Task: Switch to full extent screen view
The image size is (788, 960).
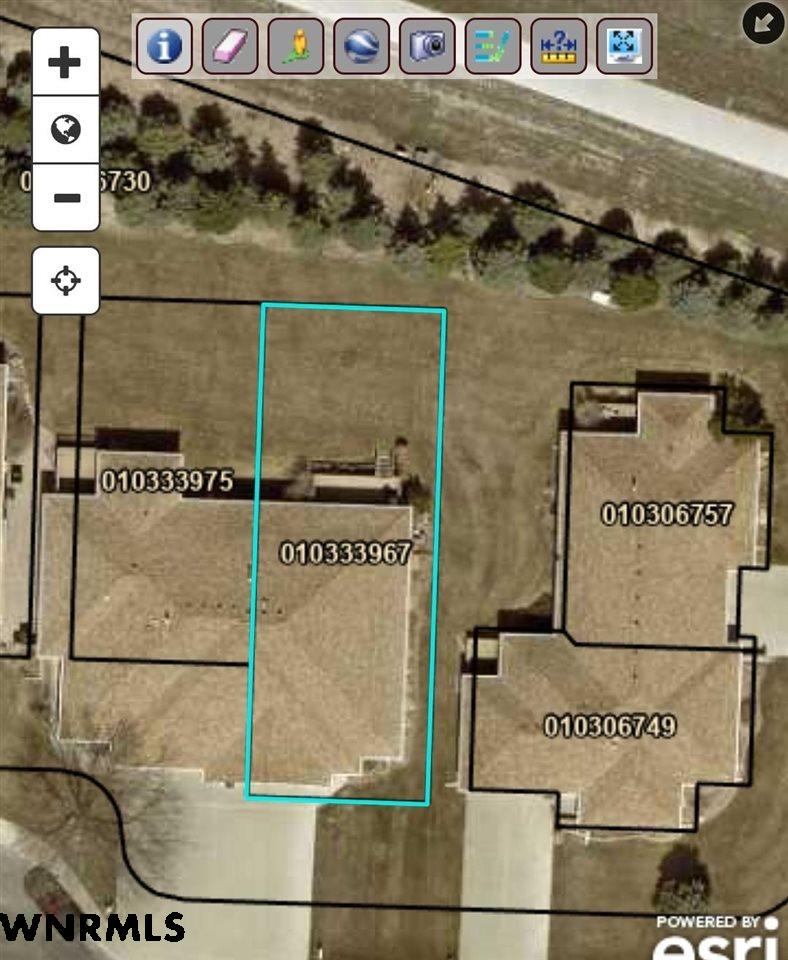Action: click(x=624, y=46)
